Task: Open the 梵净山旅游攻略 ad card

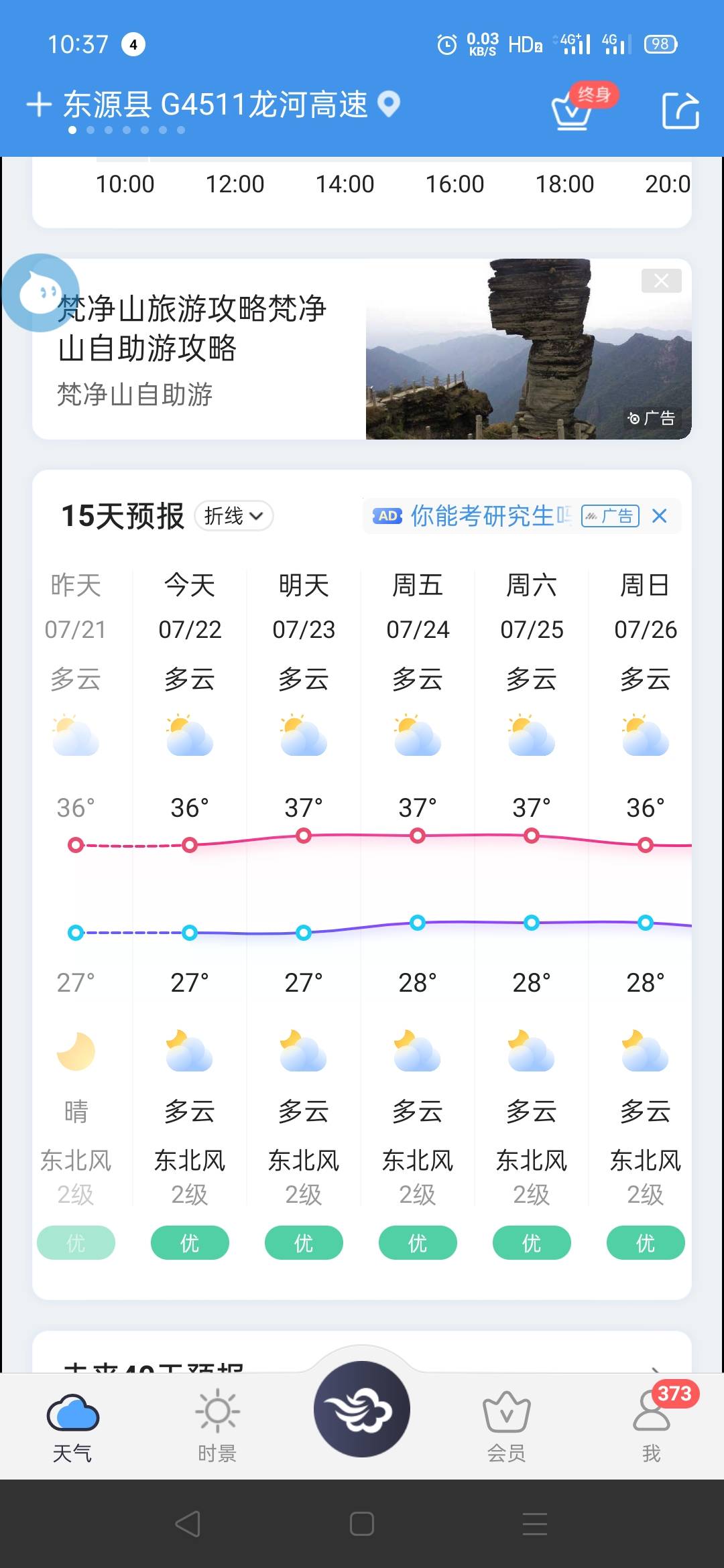Action: (362, 349)
